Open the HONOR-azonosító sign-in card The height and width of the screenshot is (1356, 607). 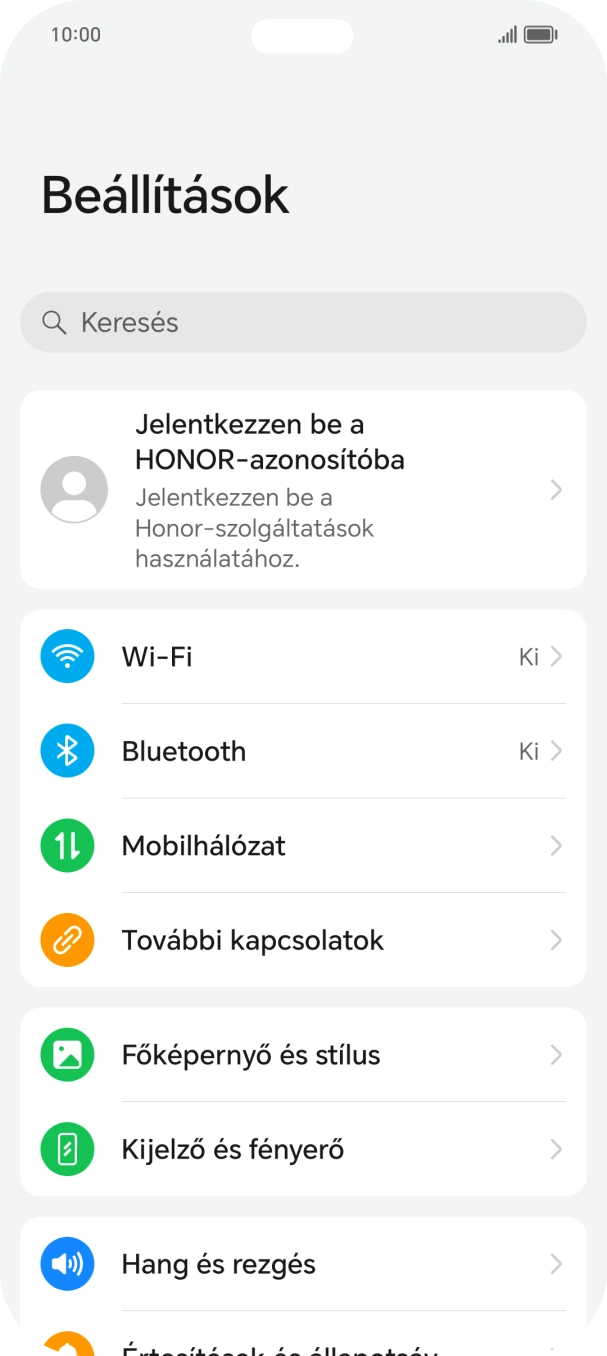point(303,490)
